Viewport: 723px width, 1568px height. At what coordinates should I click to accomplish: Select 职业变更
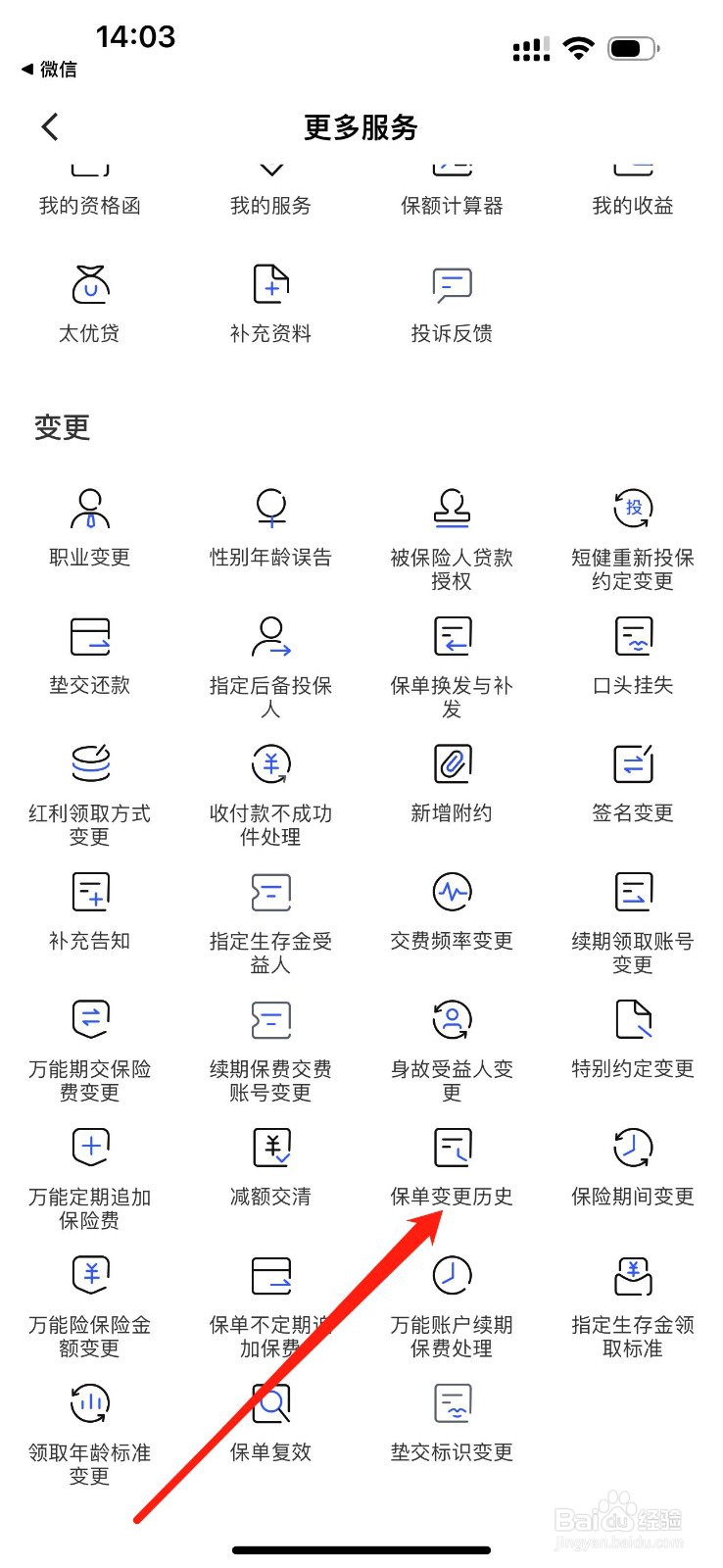(90, 527)
